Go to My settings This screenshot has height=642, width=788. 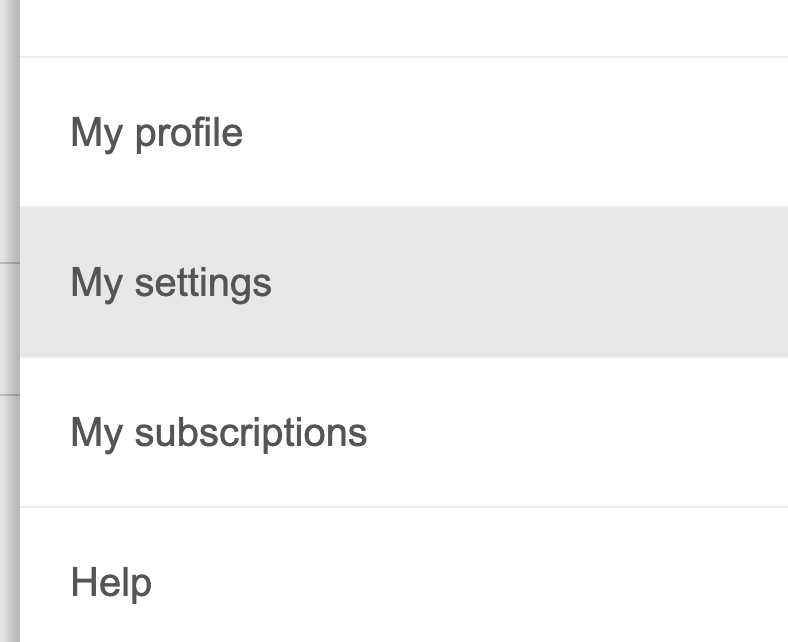(x=171, y=283)
